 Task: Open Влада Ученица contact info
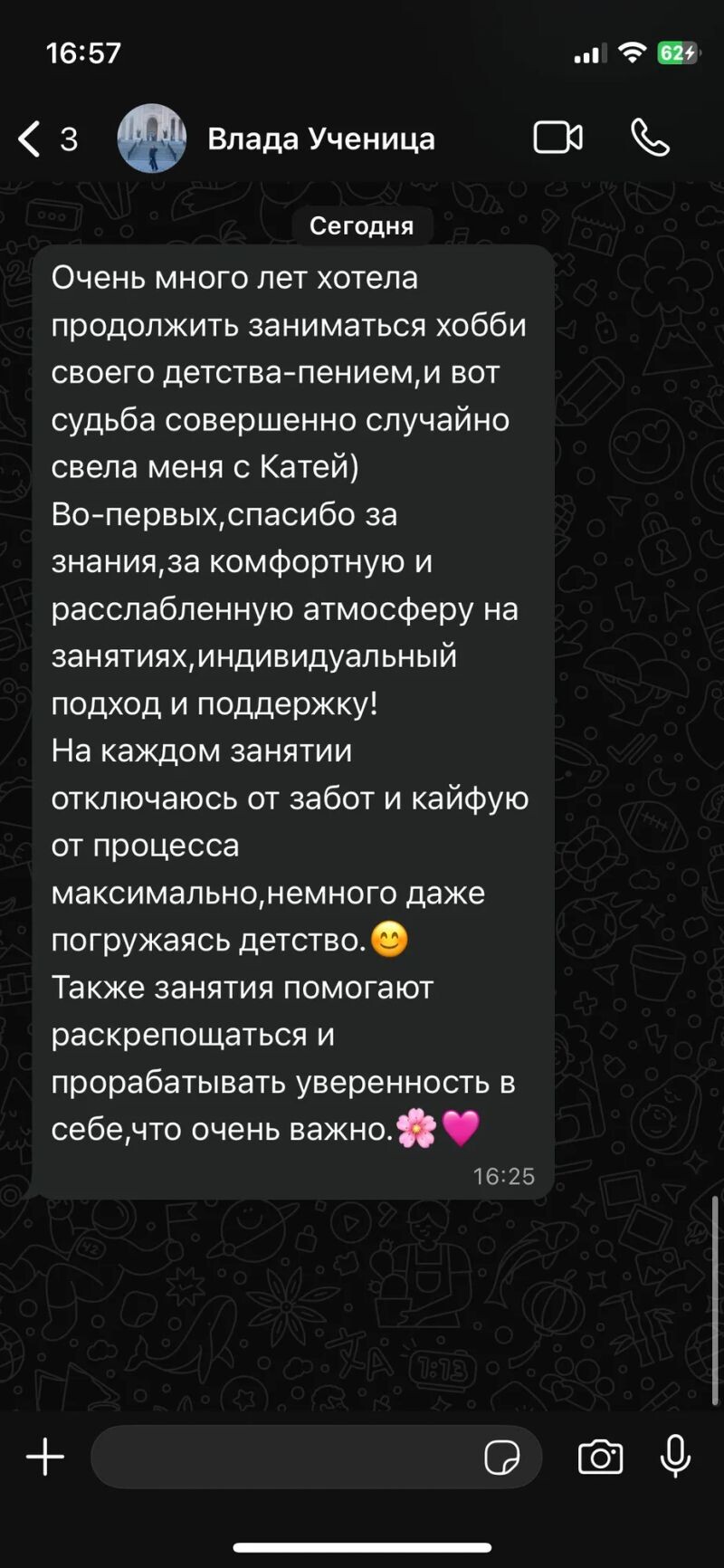[x=320, y=139]
